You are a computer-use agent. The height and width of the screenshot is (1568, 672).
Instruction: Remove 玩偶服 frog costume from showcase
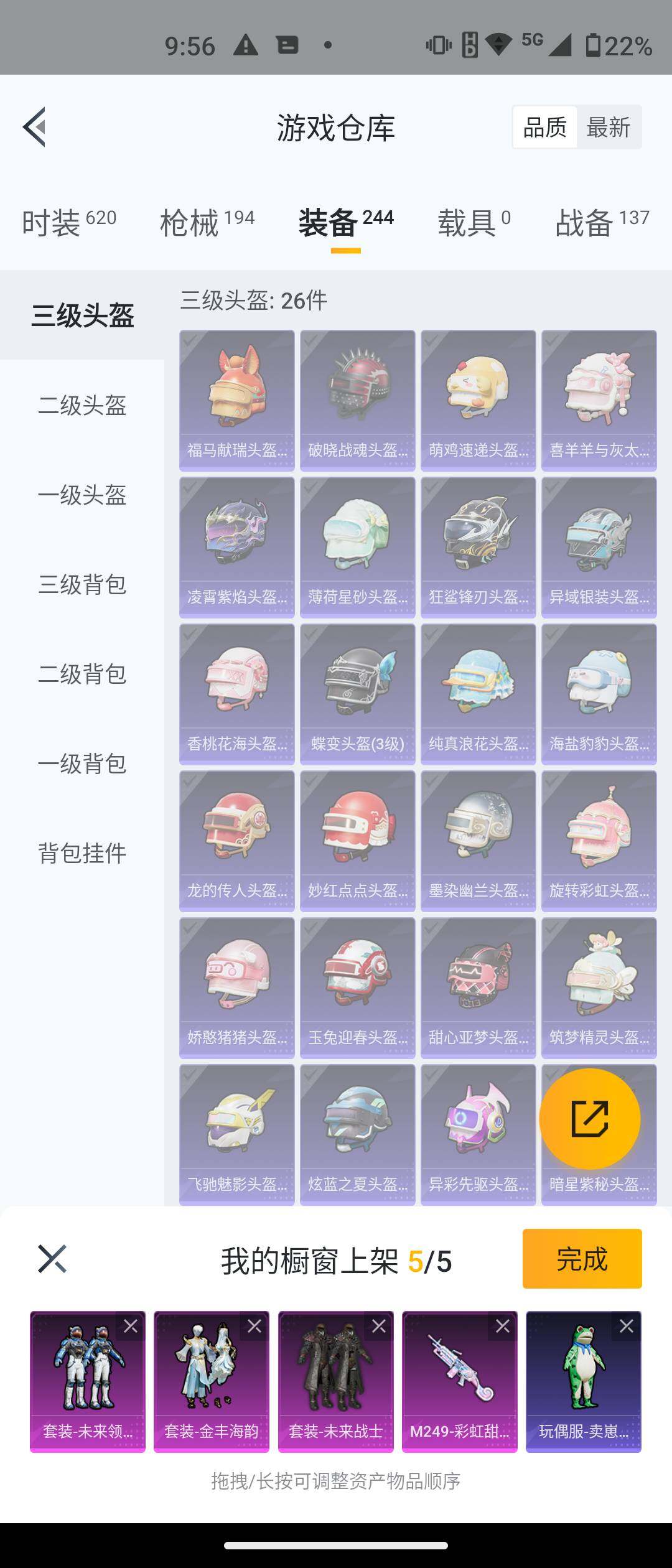627,1326
